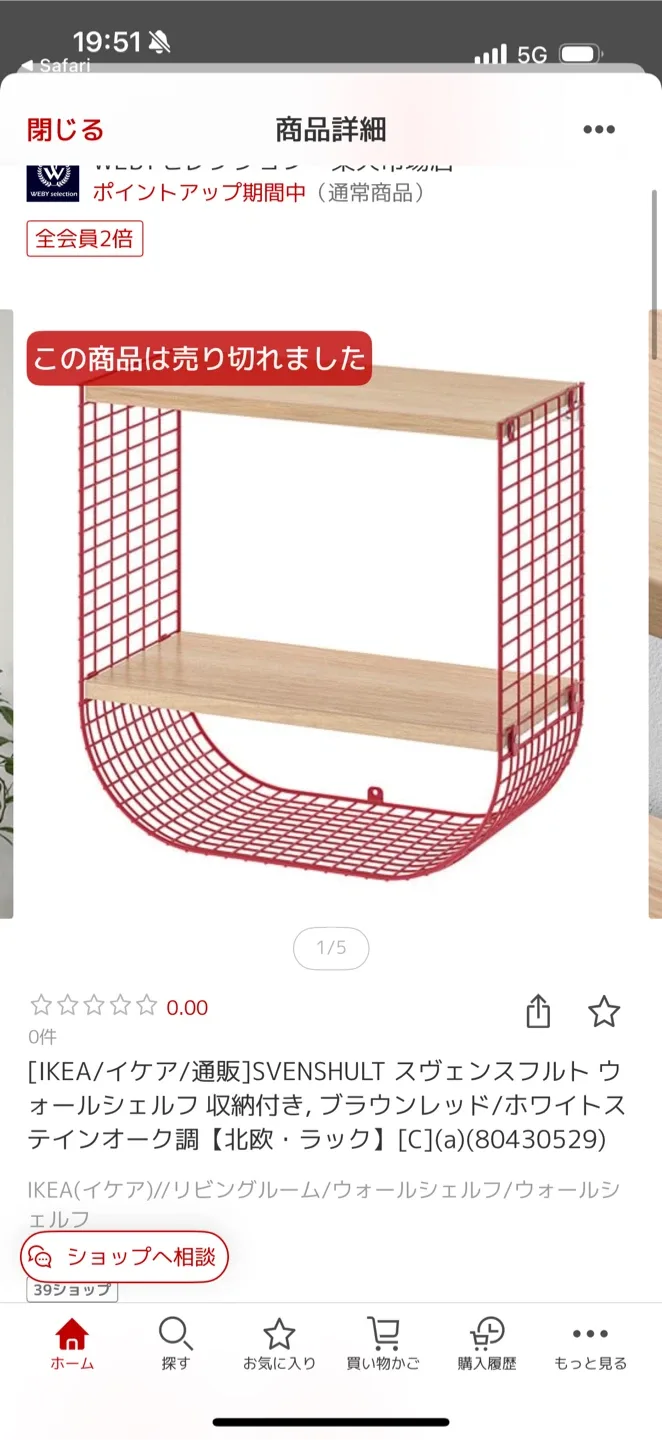Enlarge the red wall shelf product image
662x1440 pixels.
click(x=331, y=620)
